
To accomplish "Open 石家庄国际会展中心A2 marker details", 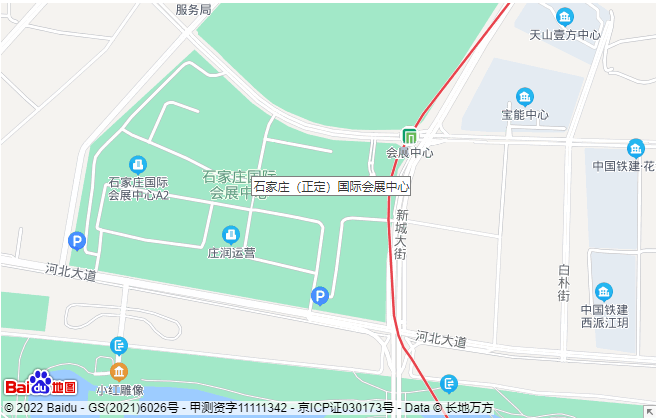I will coord(138,164).
